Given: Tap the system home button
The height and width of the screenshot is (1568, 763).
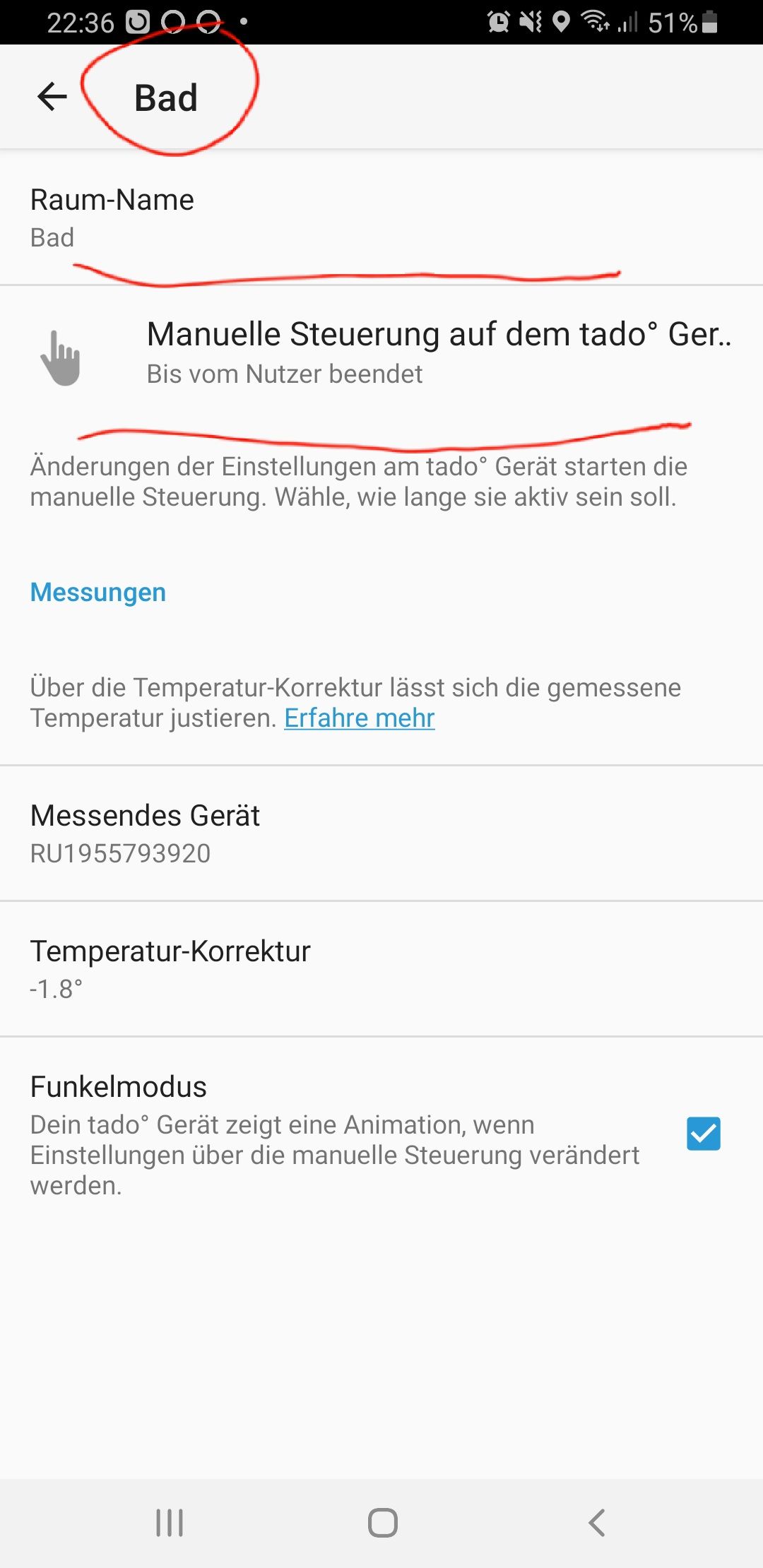Looking at the screenshot, I should pos(382,1522).
